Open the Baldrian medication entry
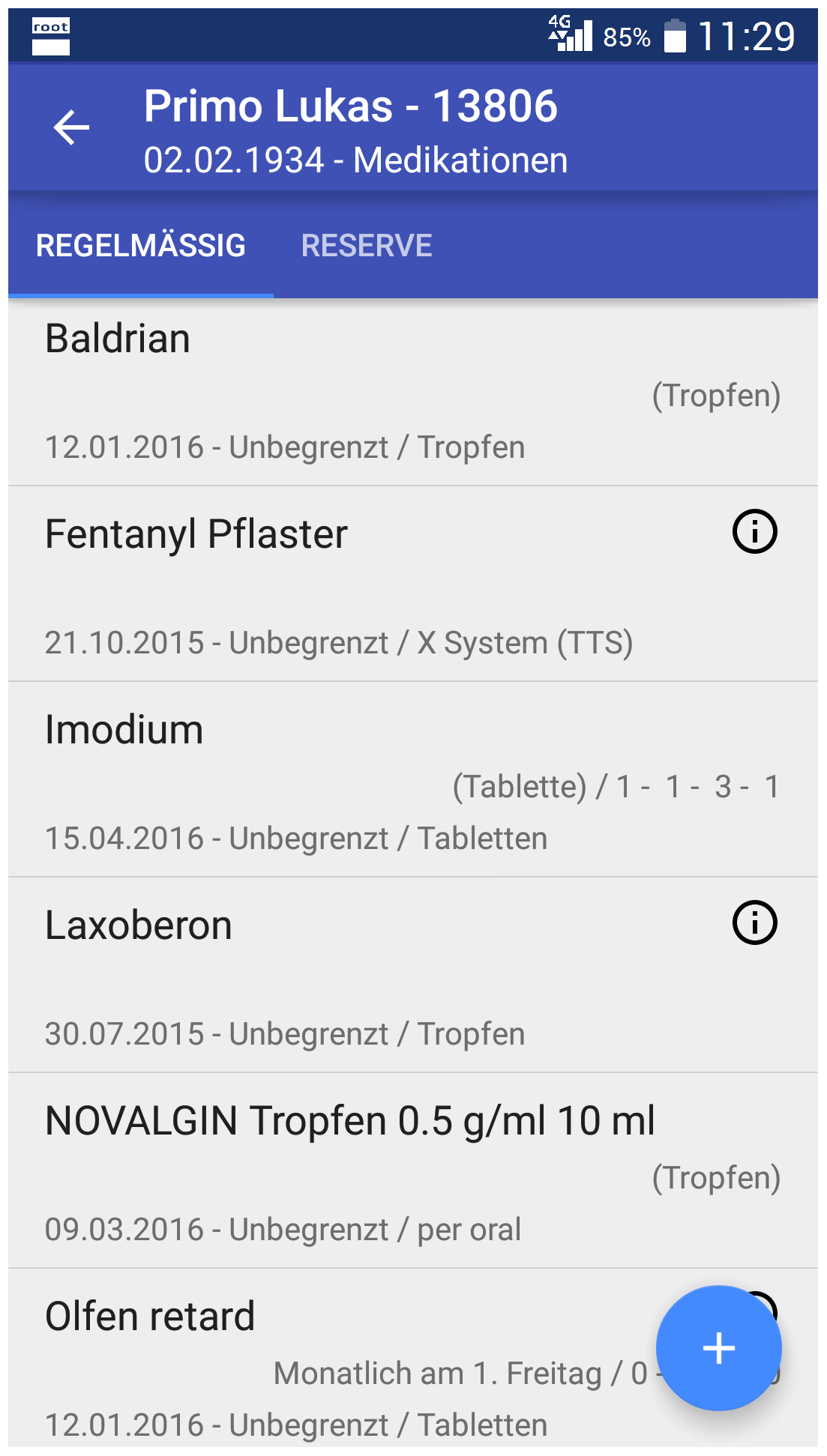827x1456 pixels. (x=413, y=392)
